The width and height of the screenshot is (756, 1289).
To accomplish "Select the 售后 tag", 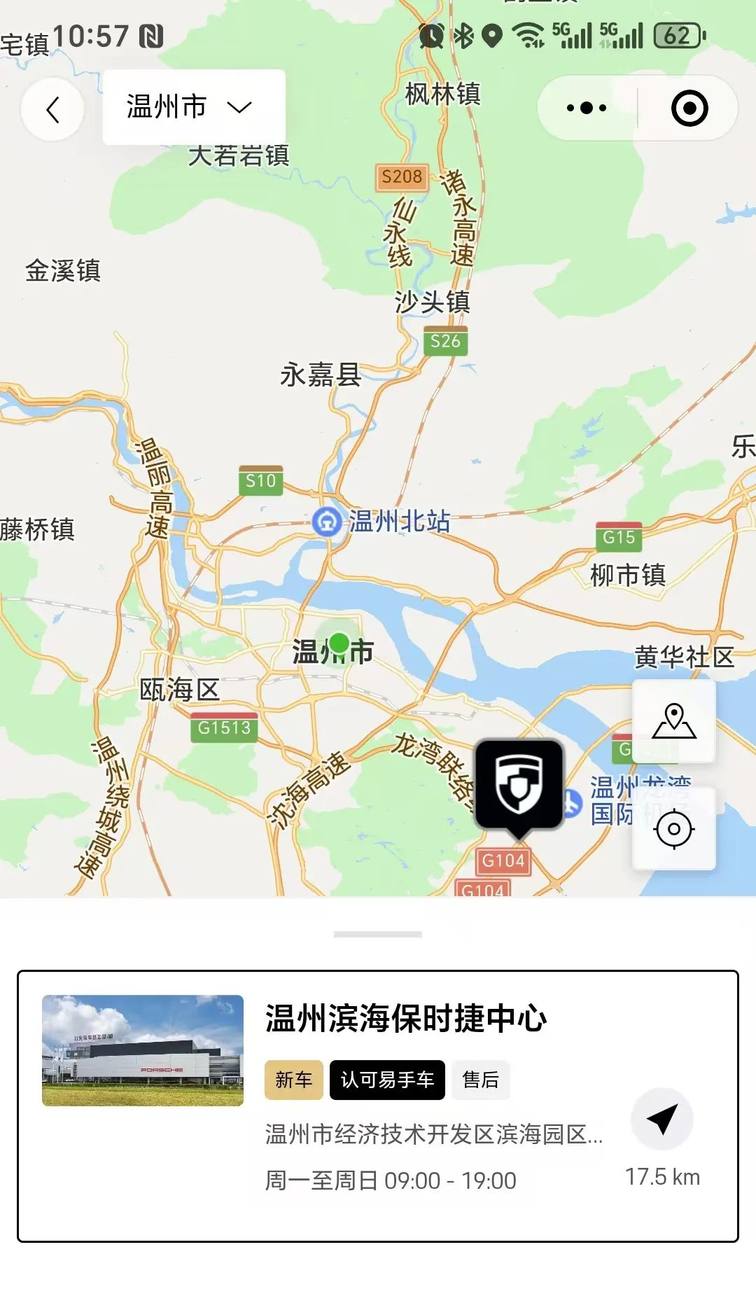I will (480, 1080).
